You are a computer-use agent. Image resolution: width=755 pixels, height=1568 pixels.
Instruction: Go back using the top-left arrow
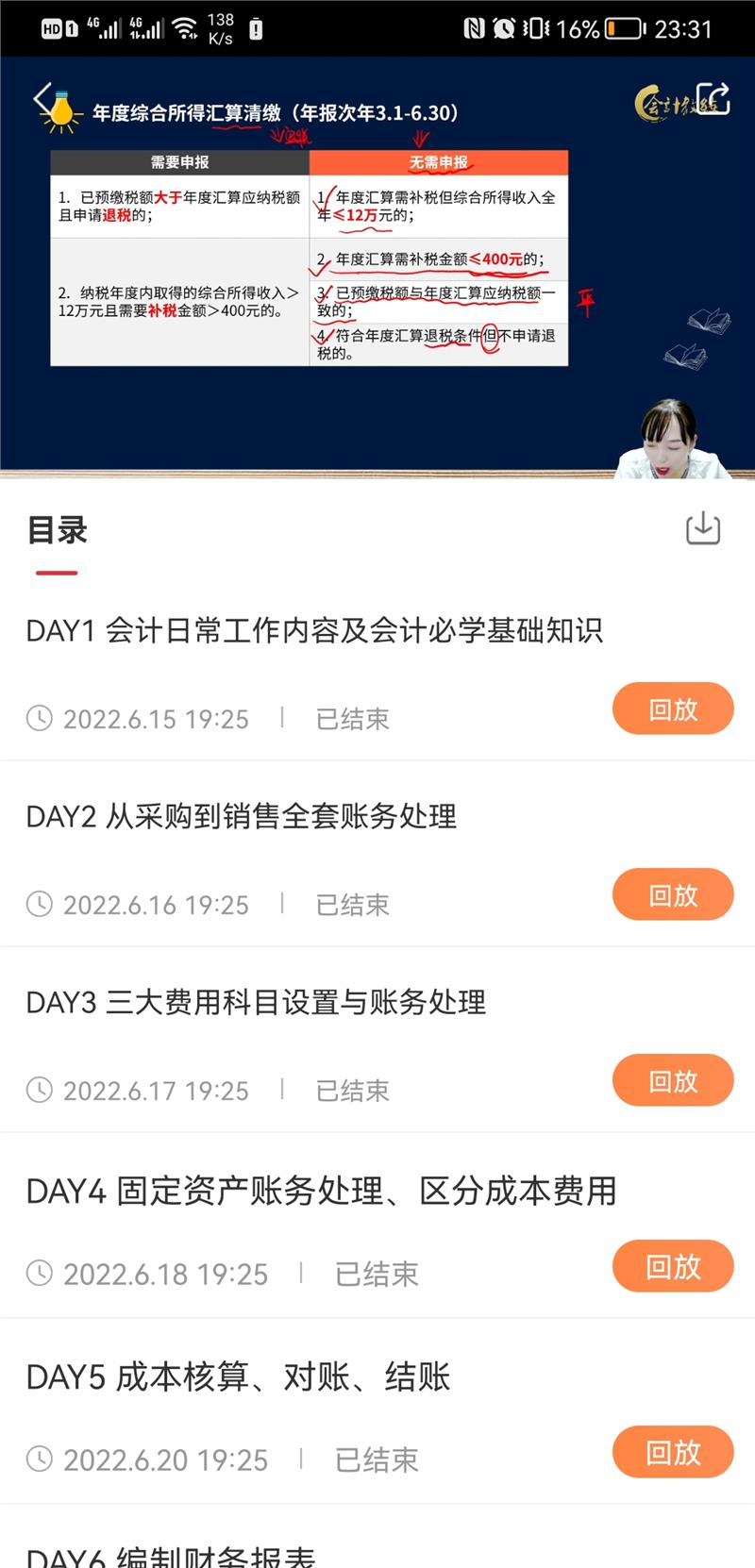[42, 98]
